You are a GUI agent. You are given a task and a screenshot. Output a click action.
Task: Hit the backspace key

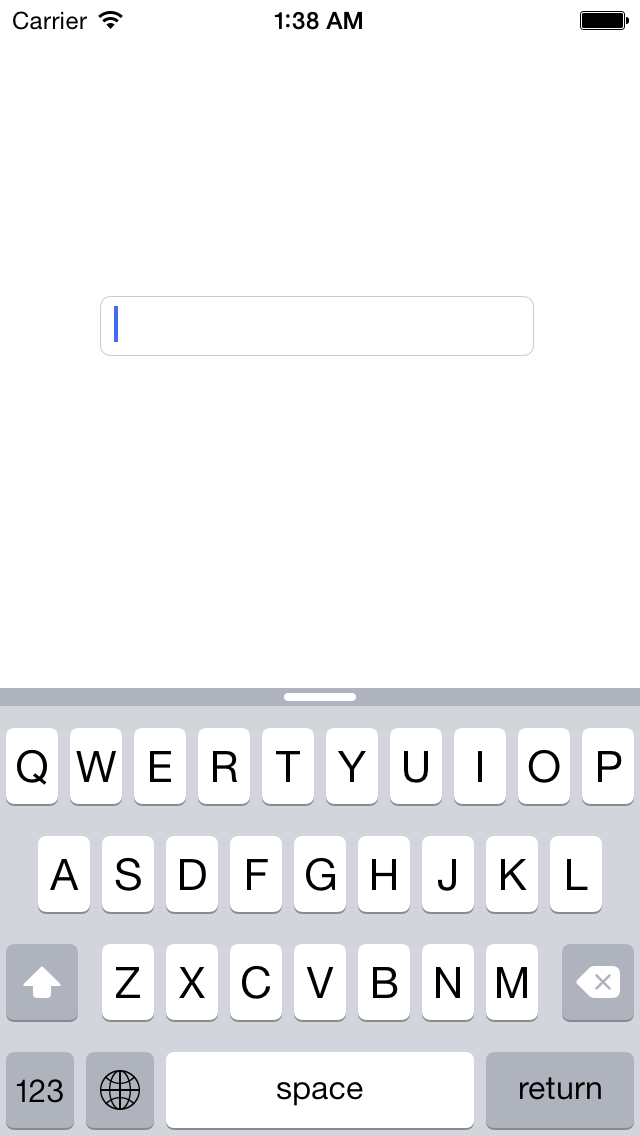598,982
